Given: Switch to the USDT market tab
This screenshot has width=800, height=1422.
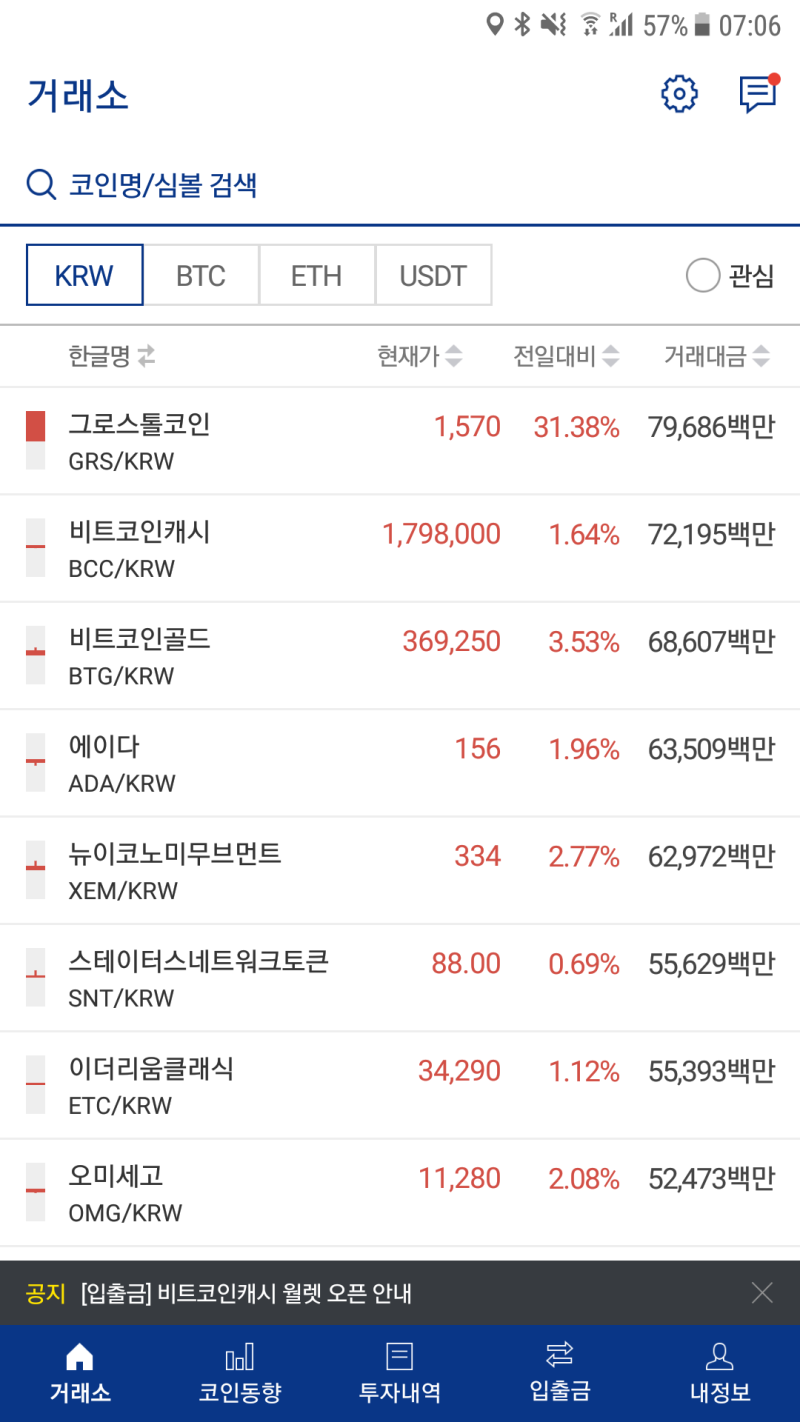Looking at the screenshot, I should click(x=433, y=275).
